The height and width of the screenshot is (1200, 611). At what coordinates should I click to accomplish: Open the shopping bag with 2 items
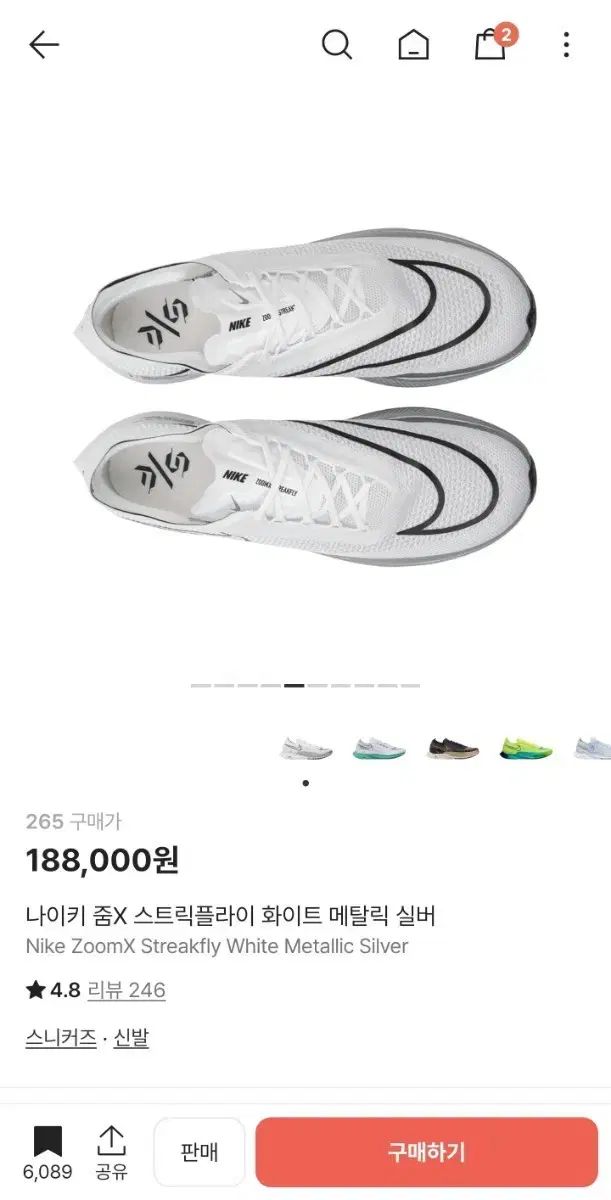(490, 45)
